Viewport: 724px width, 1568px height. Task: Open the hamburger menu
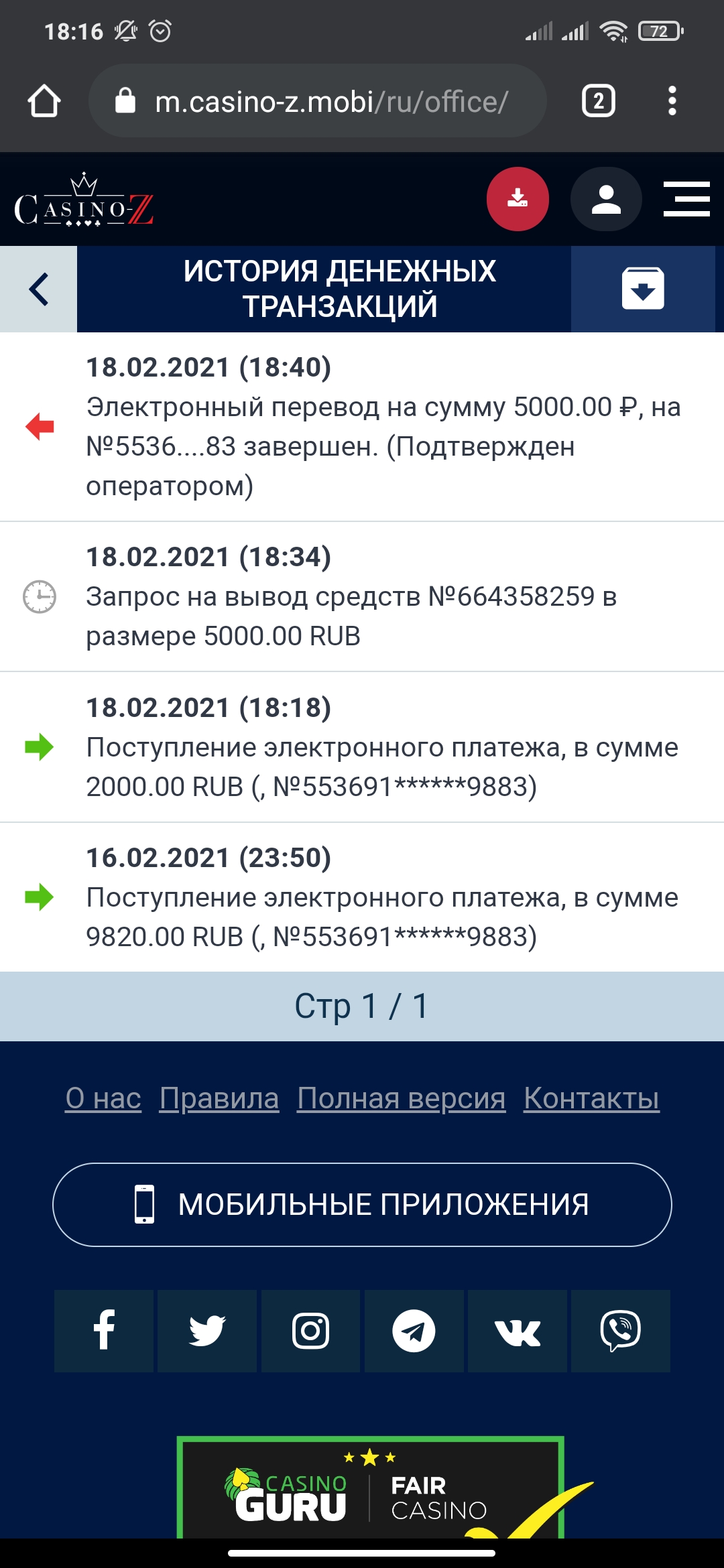pos(685,198)
